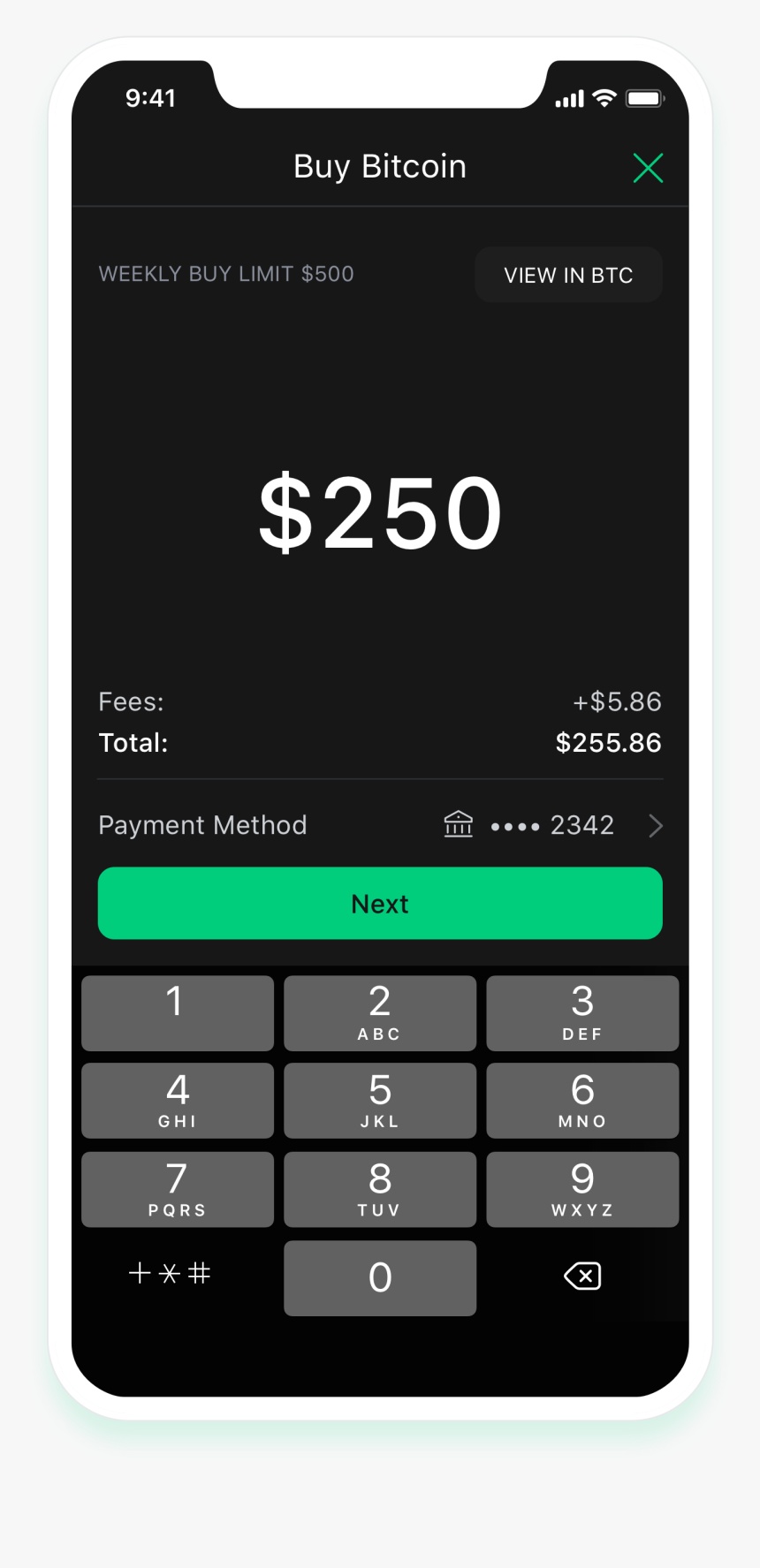Enter digit 4 on keypad
This screenshot has height=1568, width=760.
177,1100
